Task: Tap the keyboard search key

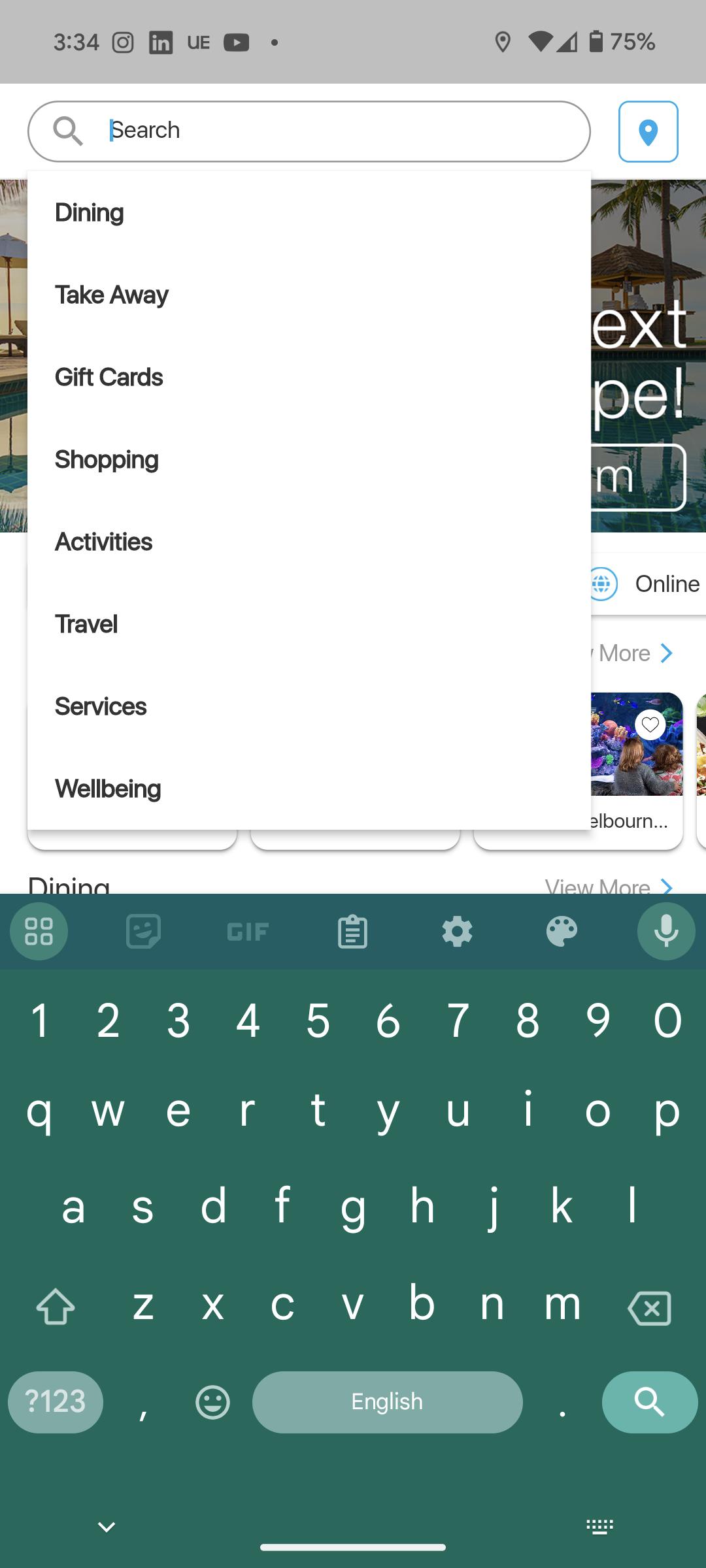Action: [x=649, y=1402]
